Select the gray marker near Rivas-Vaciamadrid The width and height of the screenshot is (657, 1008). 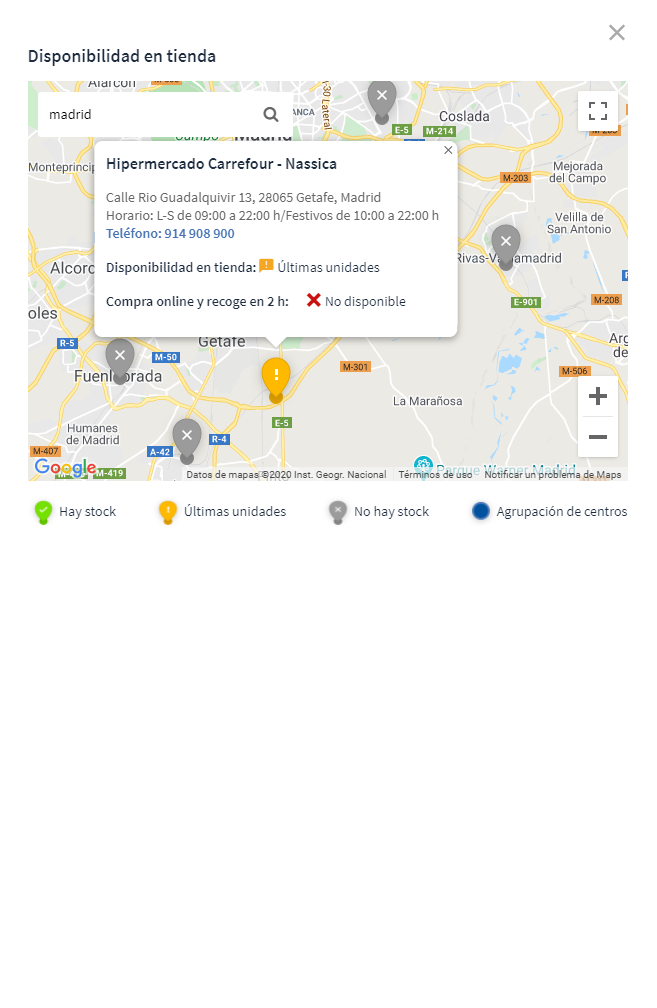[506, 244]
